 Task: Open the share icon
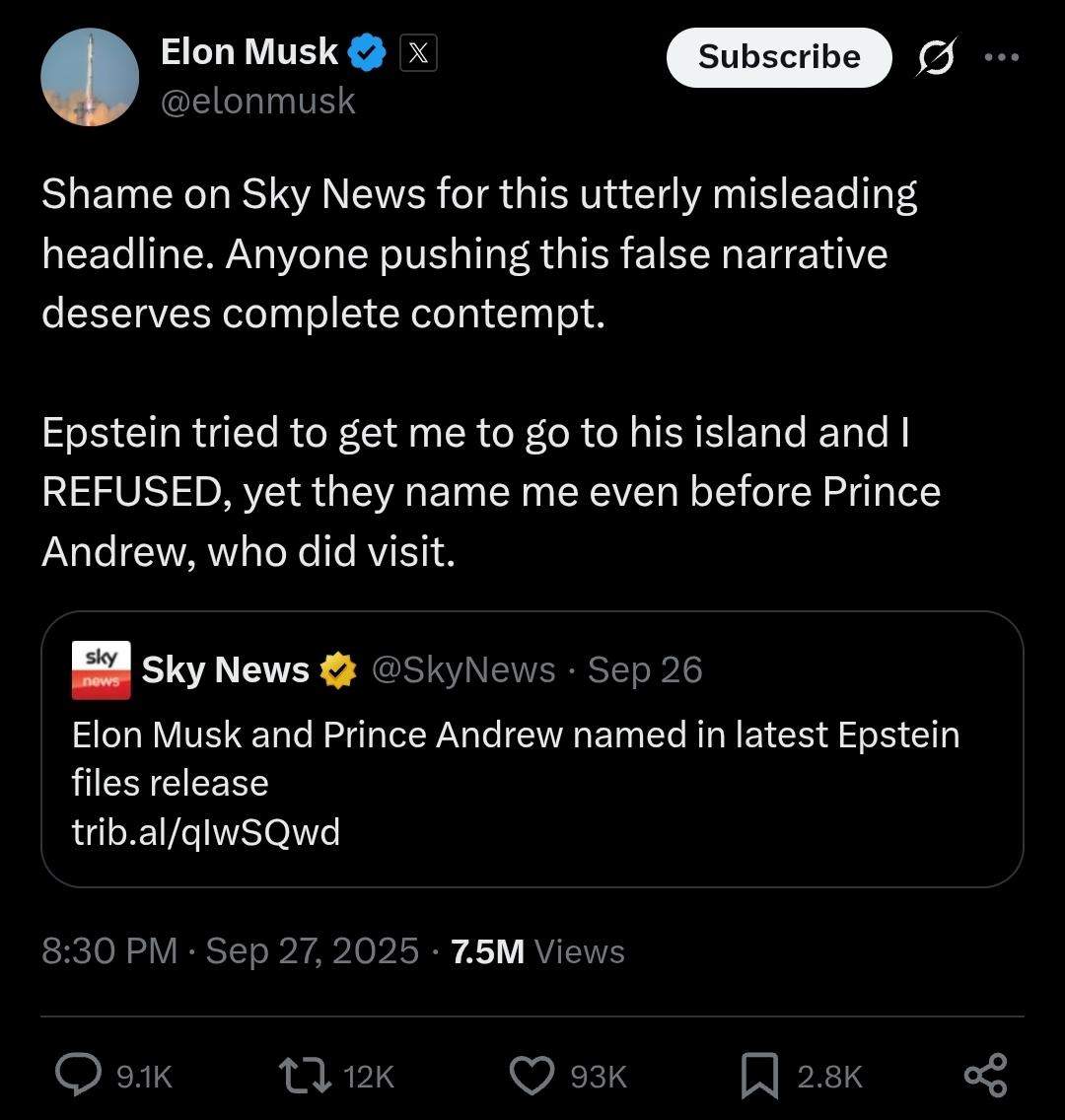tap(987, 1076)
